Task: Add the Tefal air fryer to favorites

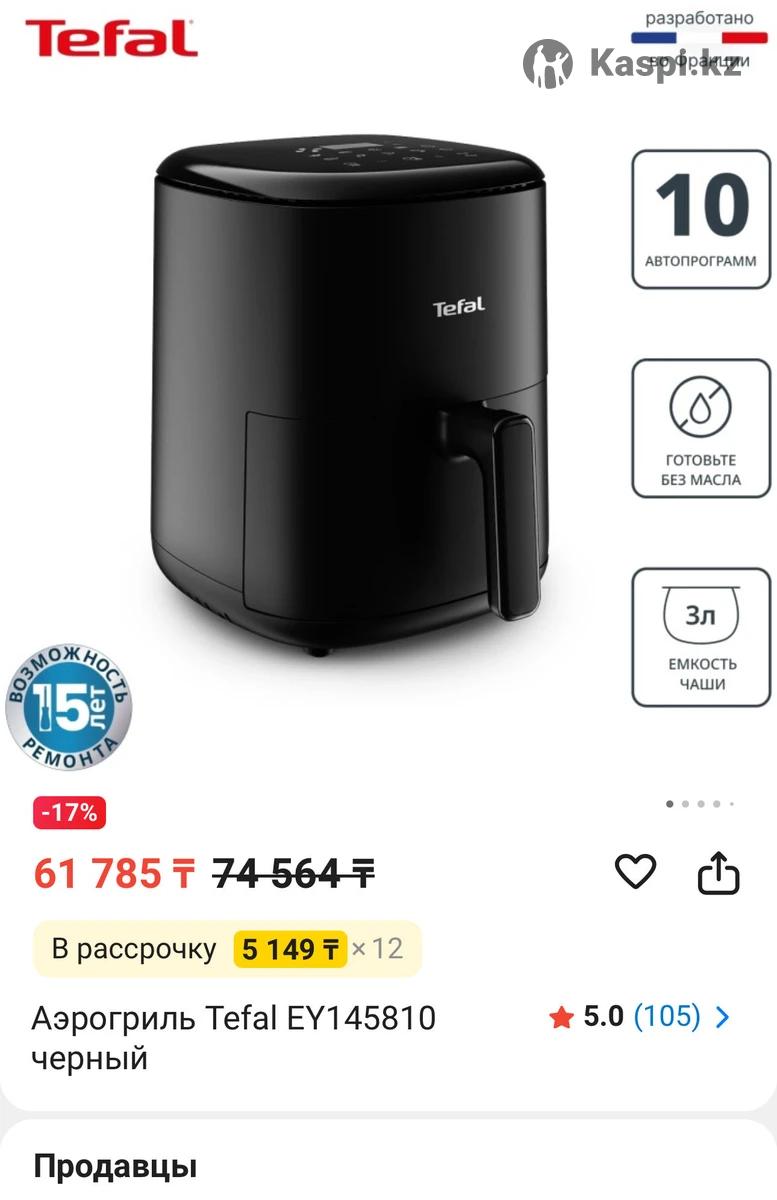Action: click(x=634, y=872)
